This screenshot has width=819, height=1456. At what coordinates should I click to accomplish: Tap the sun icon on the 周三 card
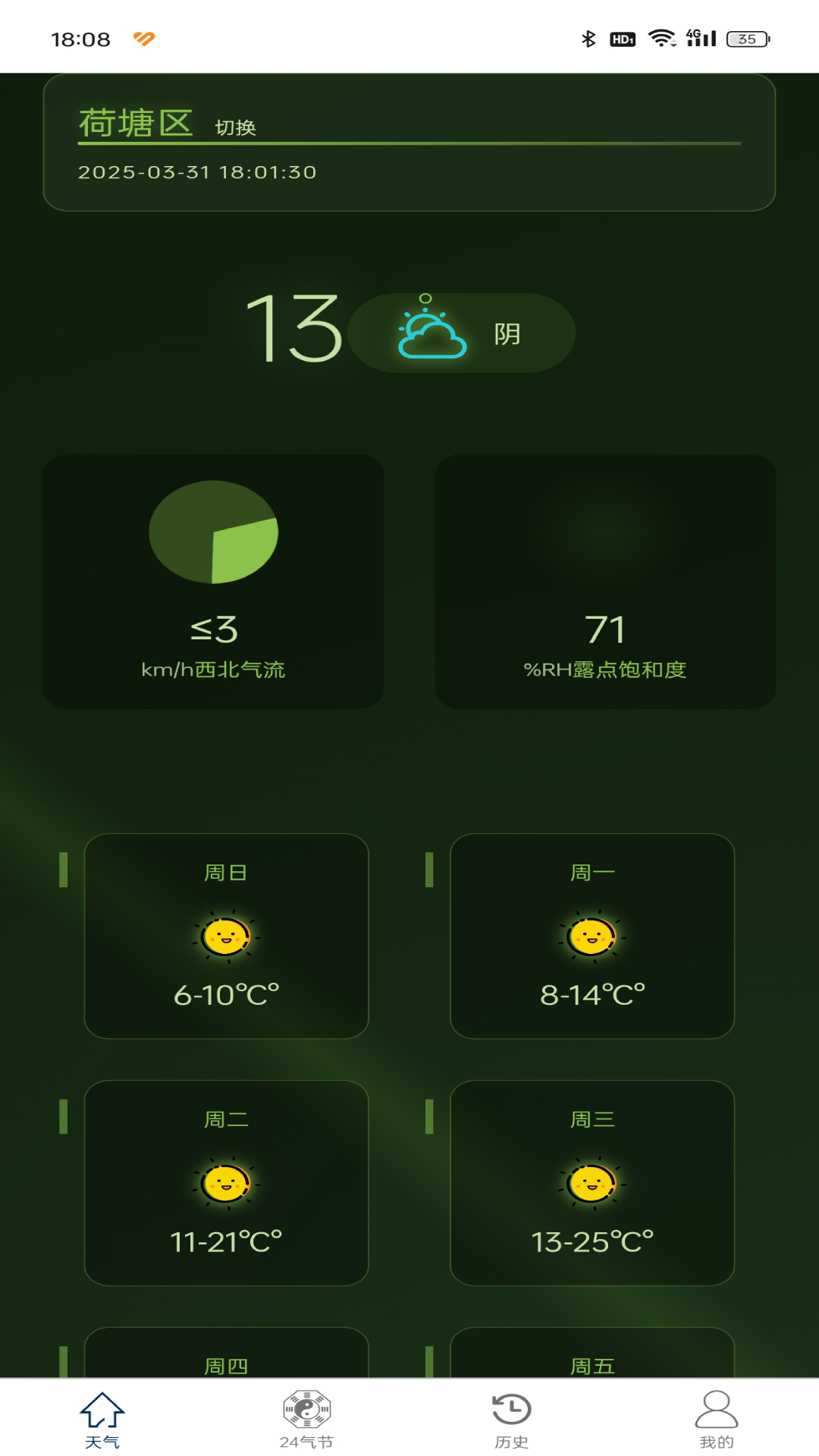[x=592, y=1181]
